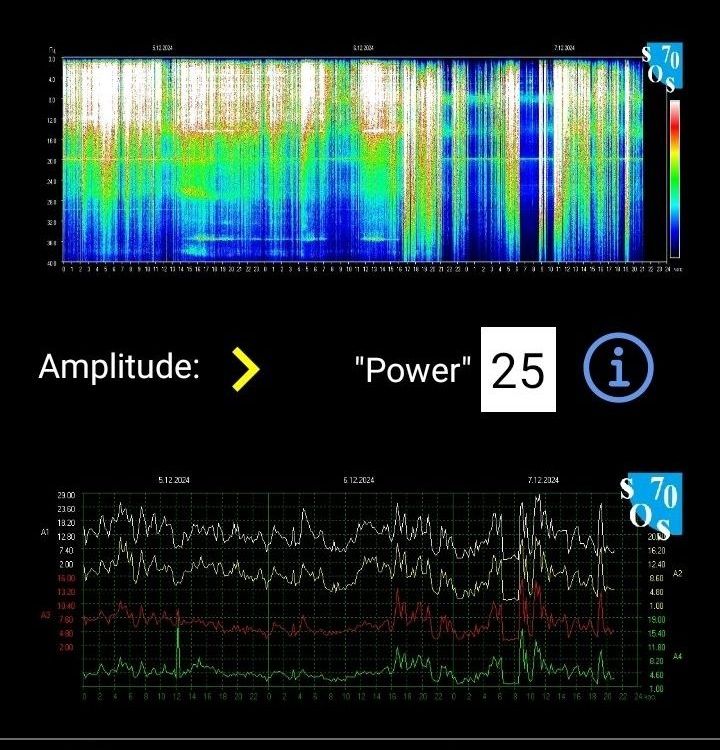The width and height of the screenshot is (720, 750).
Task: Expand the Amplitude yellow arrow
Action: (245, 369)
